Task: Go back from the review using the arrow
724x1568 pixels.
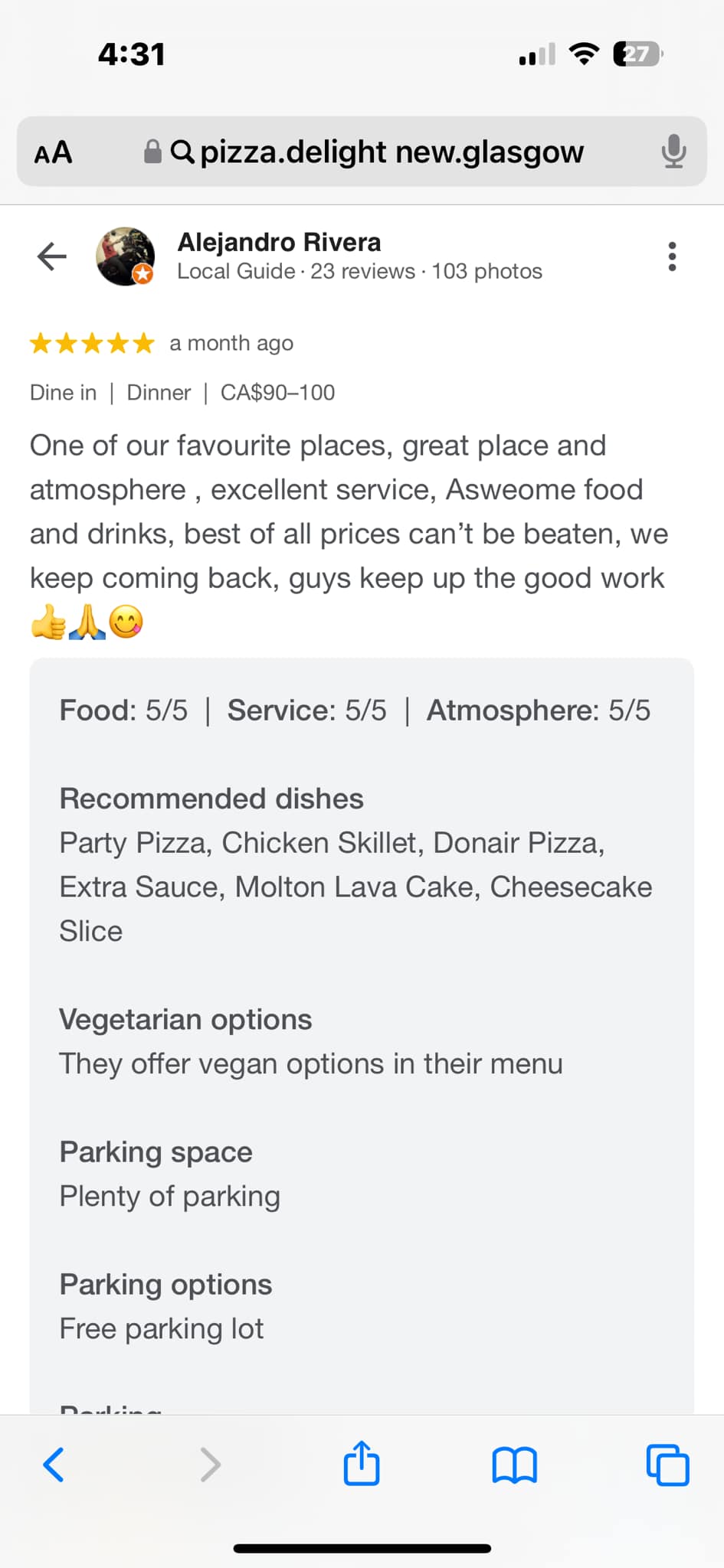Action: coord(52,256)
